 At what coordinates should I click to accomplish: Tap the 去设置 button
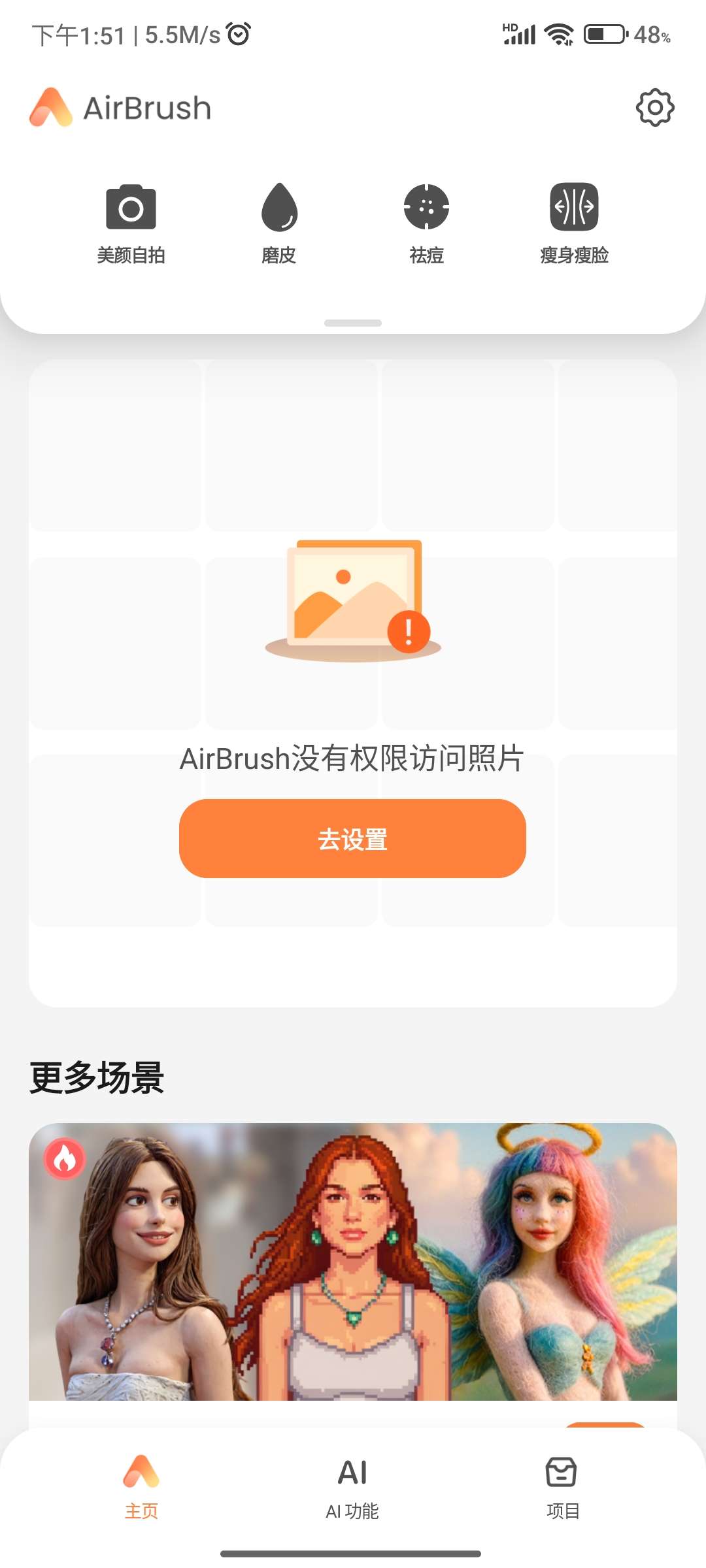click(352, 838)
